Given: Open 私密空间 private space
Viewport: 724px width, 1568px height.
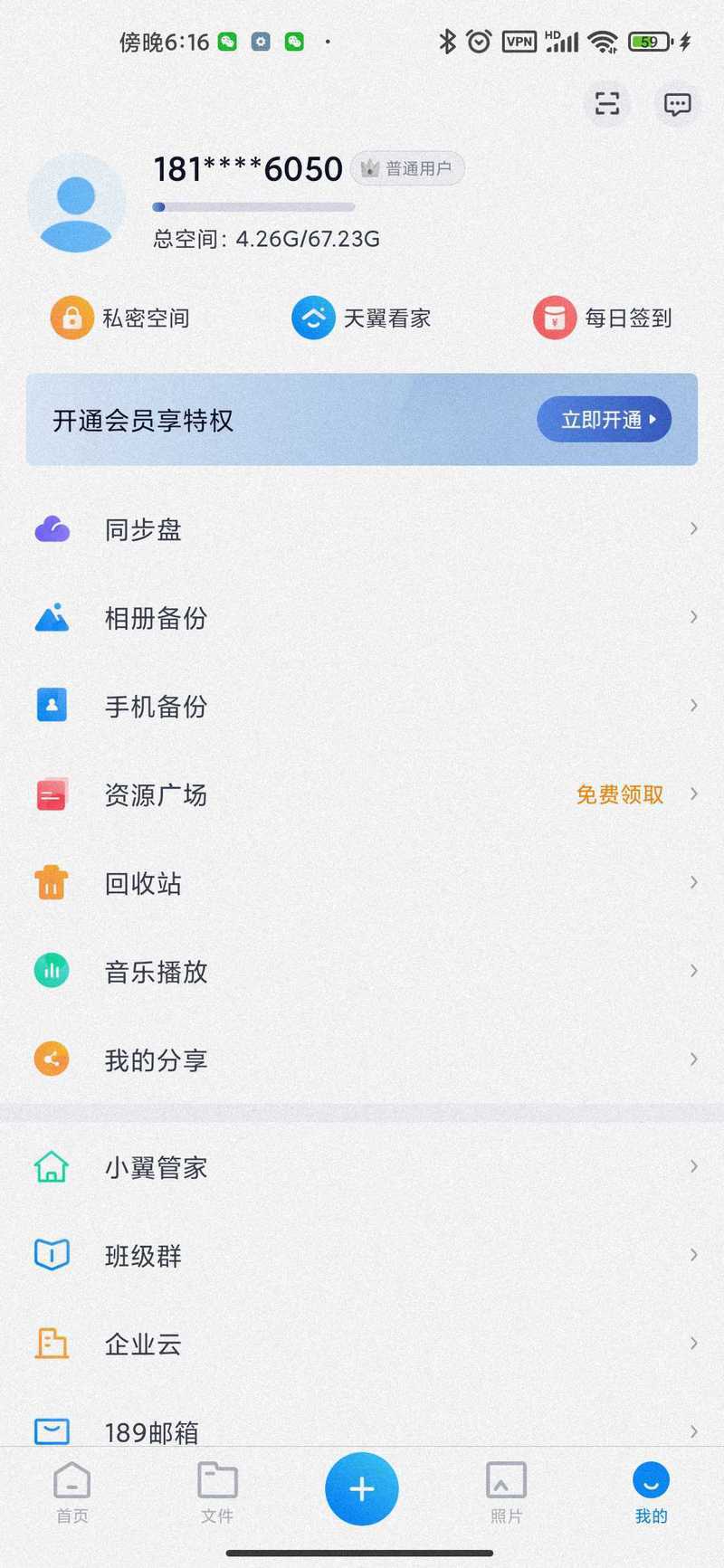Looking at the screenshot, I should (120, 318).
